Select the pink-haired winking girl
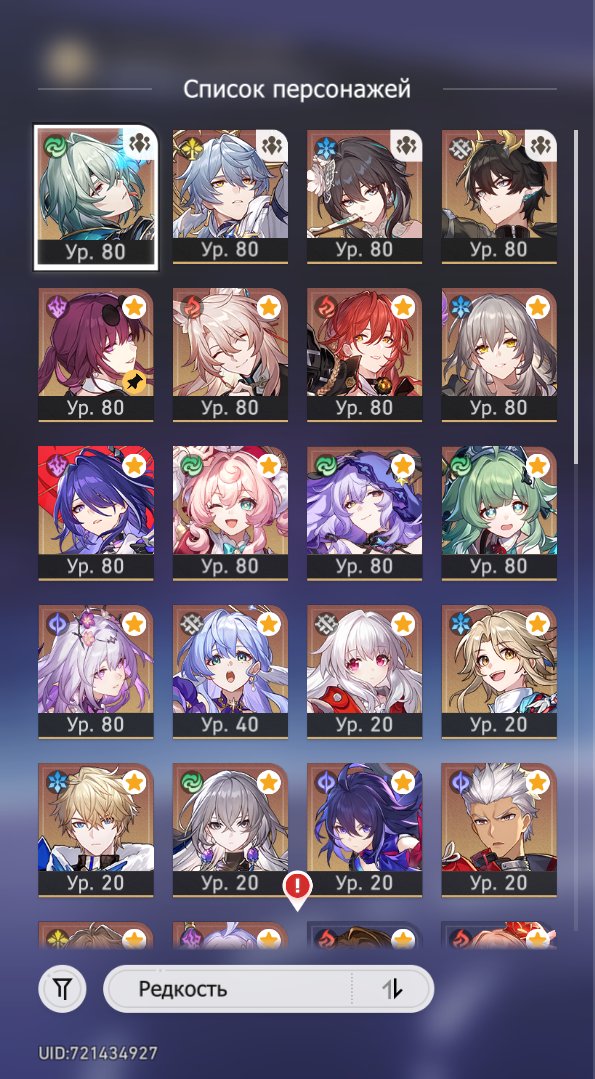The height and width of the screenshot is (1079, 595). [230, 513]
